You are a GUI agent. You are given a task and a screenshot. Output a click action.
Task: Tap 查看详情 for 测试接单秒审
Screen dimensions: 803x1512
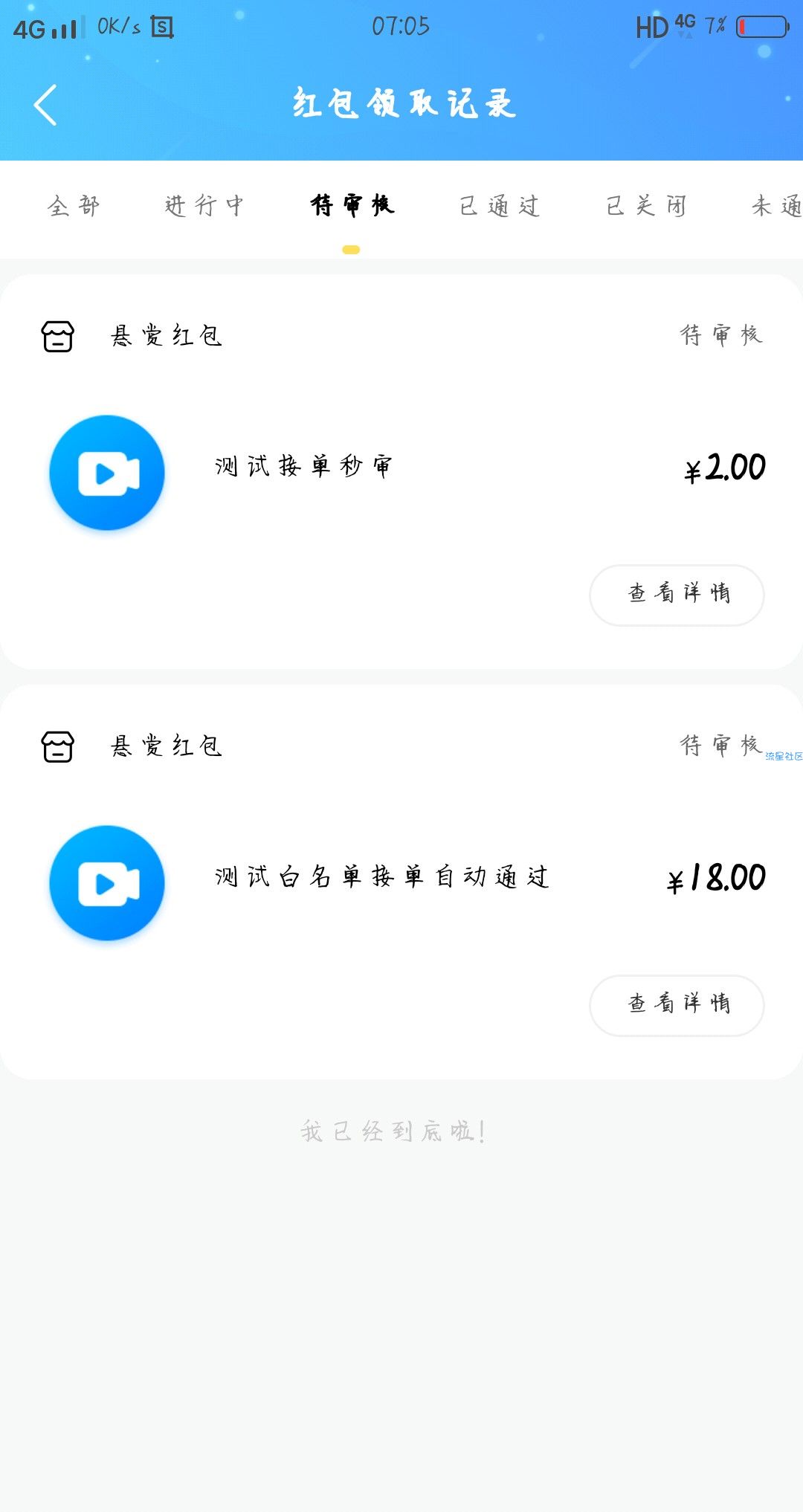(x=677, y=595)
